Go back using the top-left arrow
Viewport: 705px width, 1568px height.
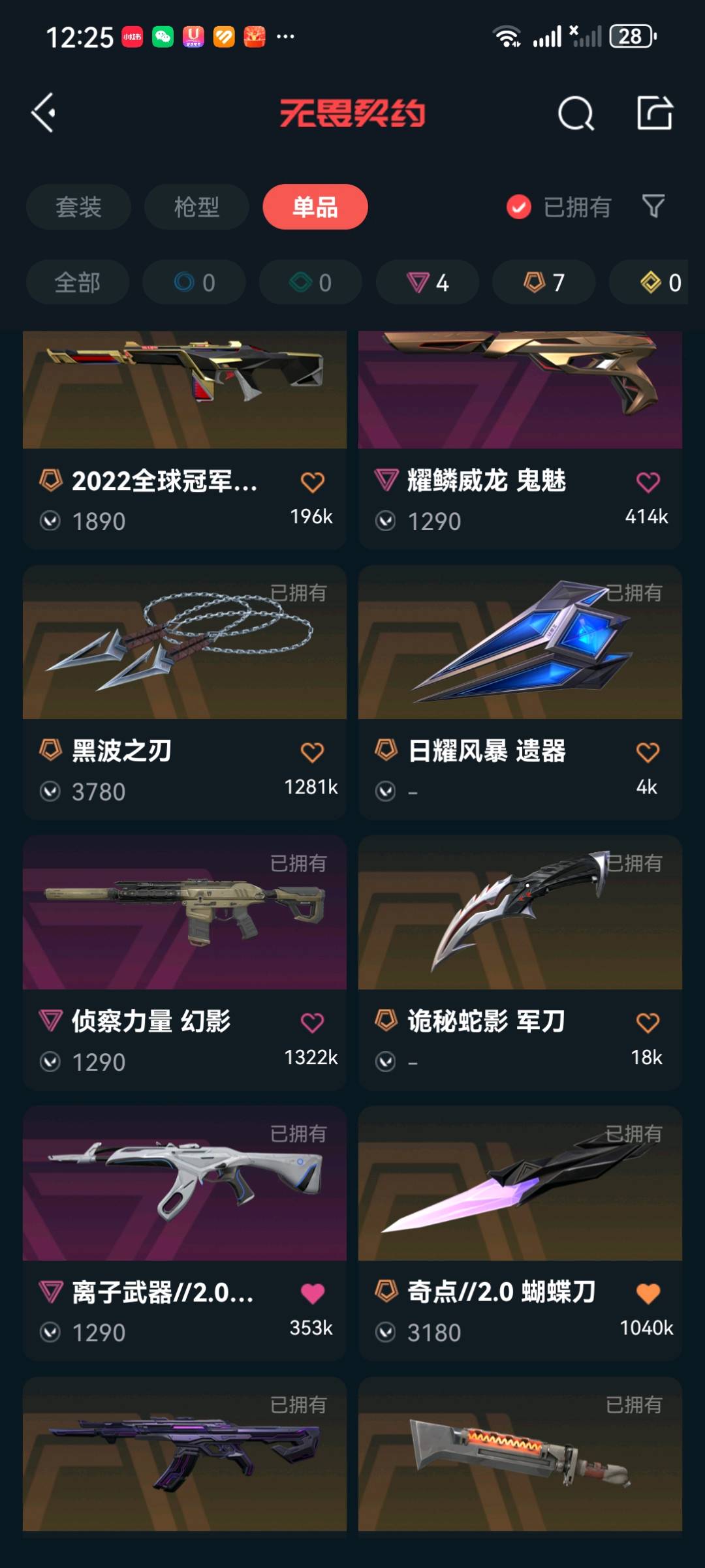(44, 113)
